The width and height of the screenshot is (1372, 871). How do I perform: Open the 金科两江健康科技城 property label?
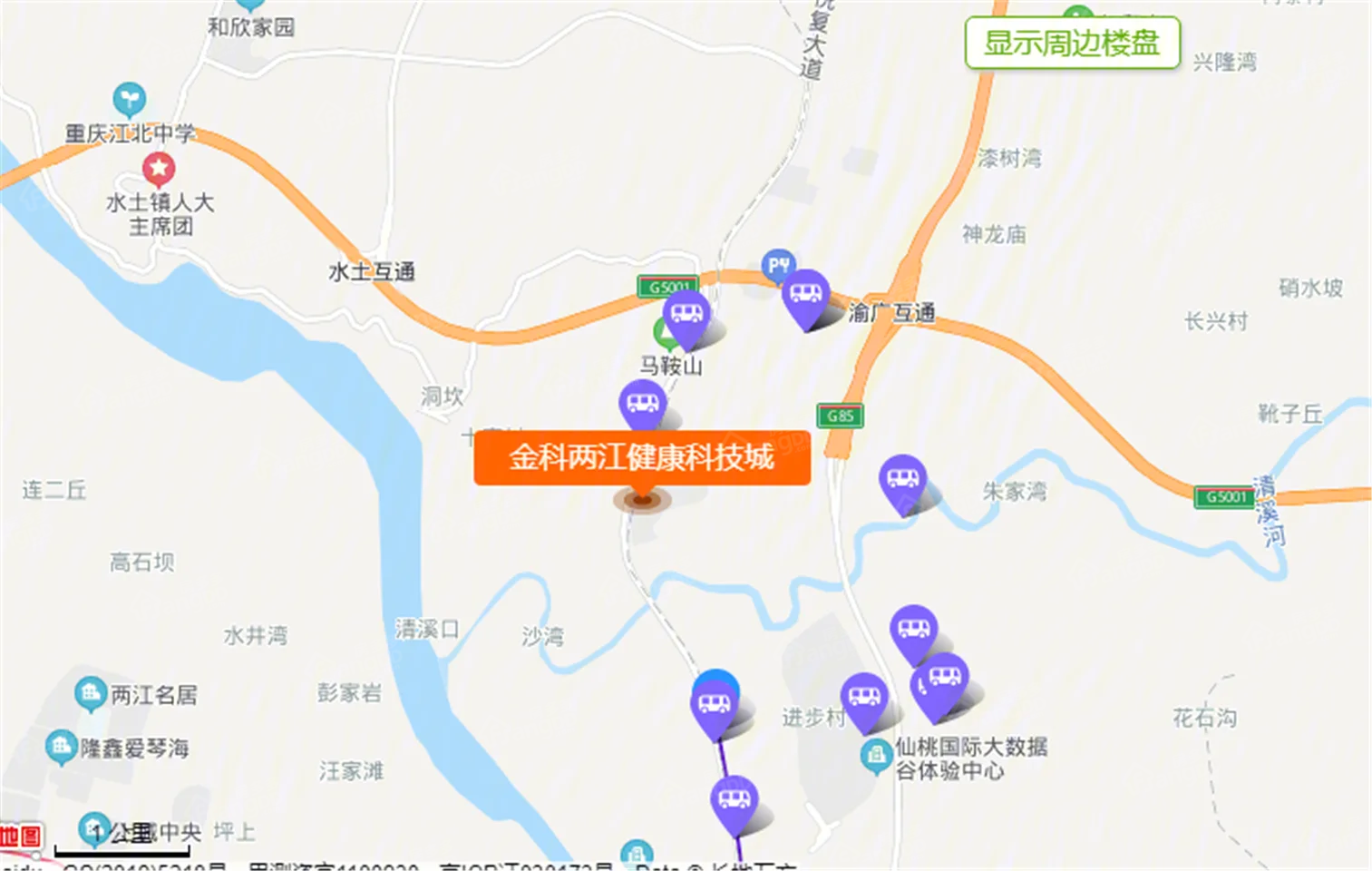click(641, 457)
